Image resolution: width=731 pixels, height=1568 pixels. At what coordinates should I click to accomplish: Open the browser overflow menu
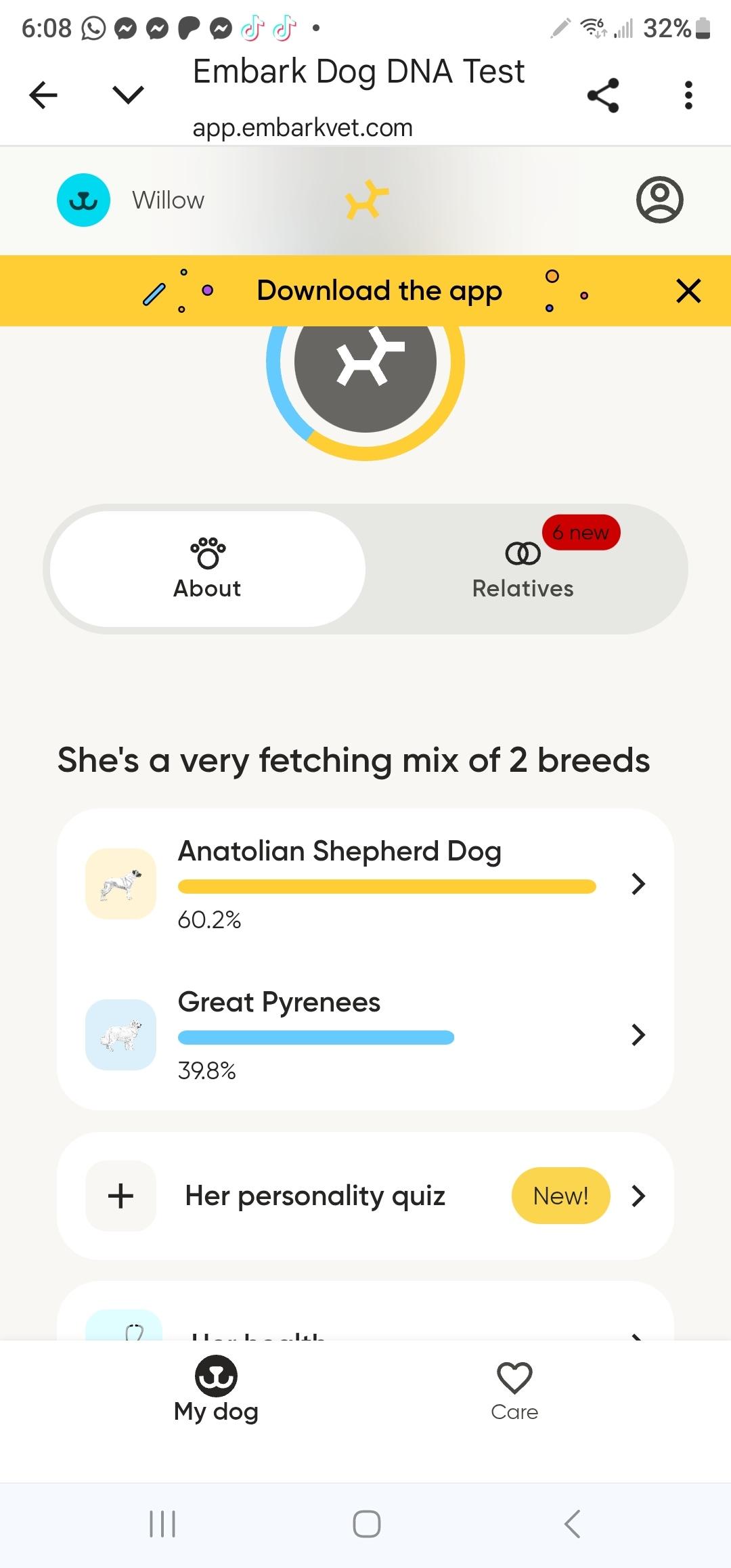[x=688, y=95]
